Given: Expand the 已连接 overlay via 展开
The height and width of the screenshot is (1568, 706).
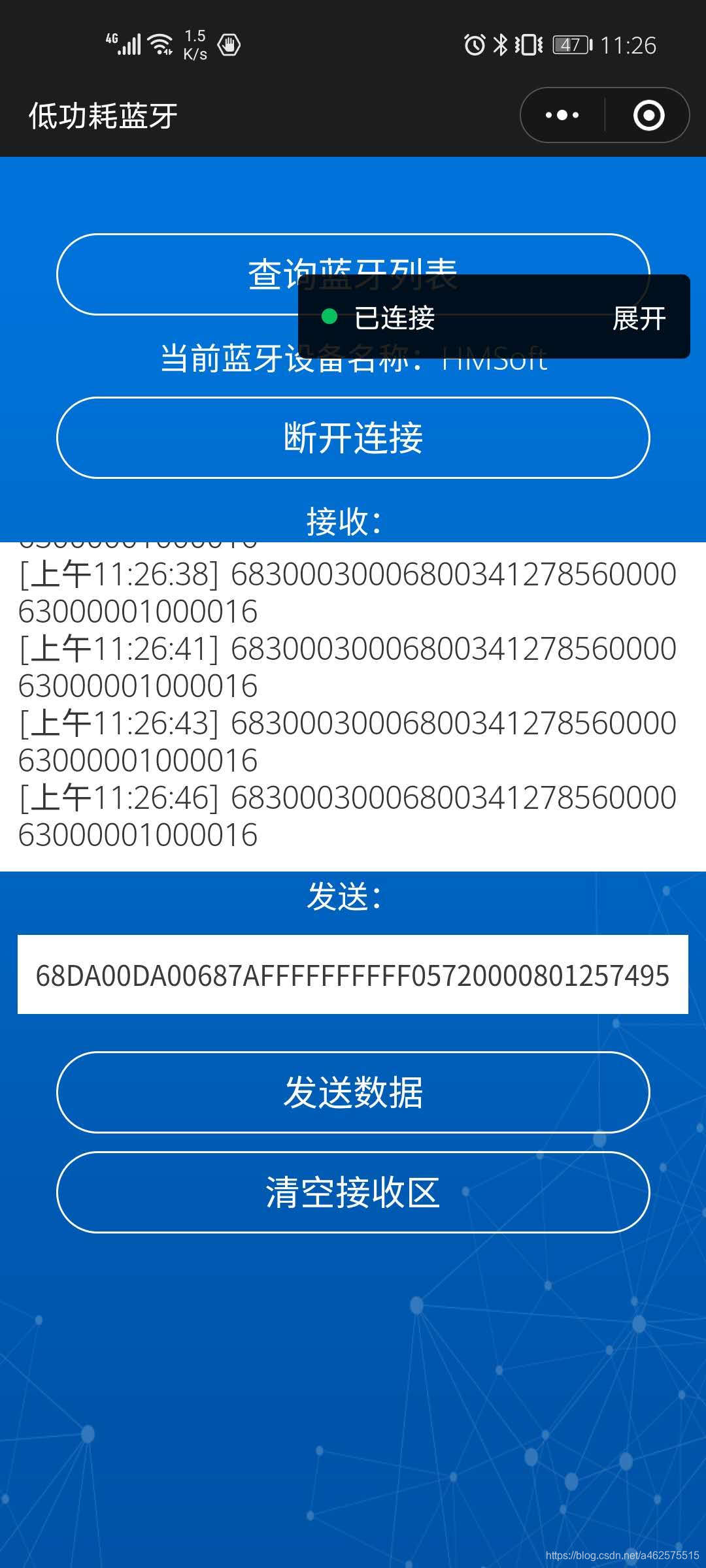Looking at the screenshot, I should pyautogui.click(x=639, y=319).
